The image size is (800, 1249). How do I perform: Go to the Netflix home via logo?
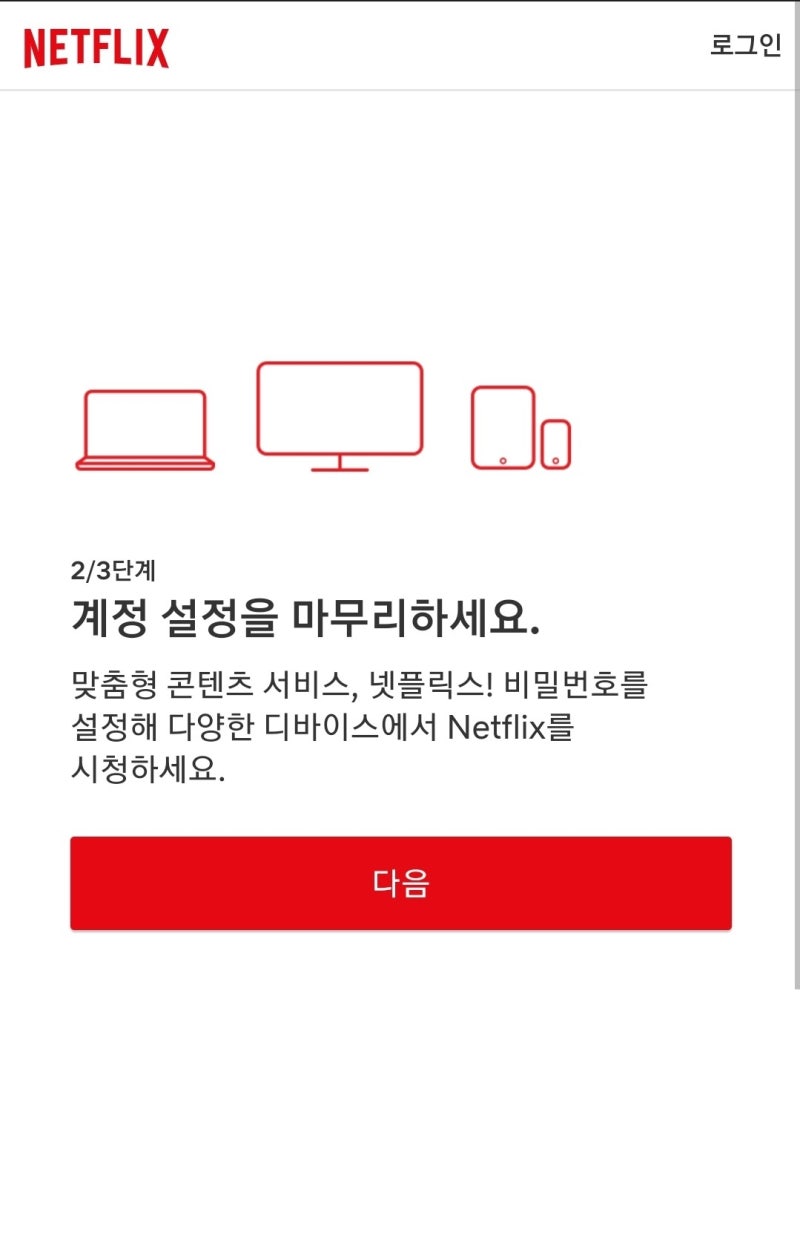click(x=97, y=48)
